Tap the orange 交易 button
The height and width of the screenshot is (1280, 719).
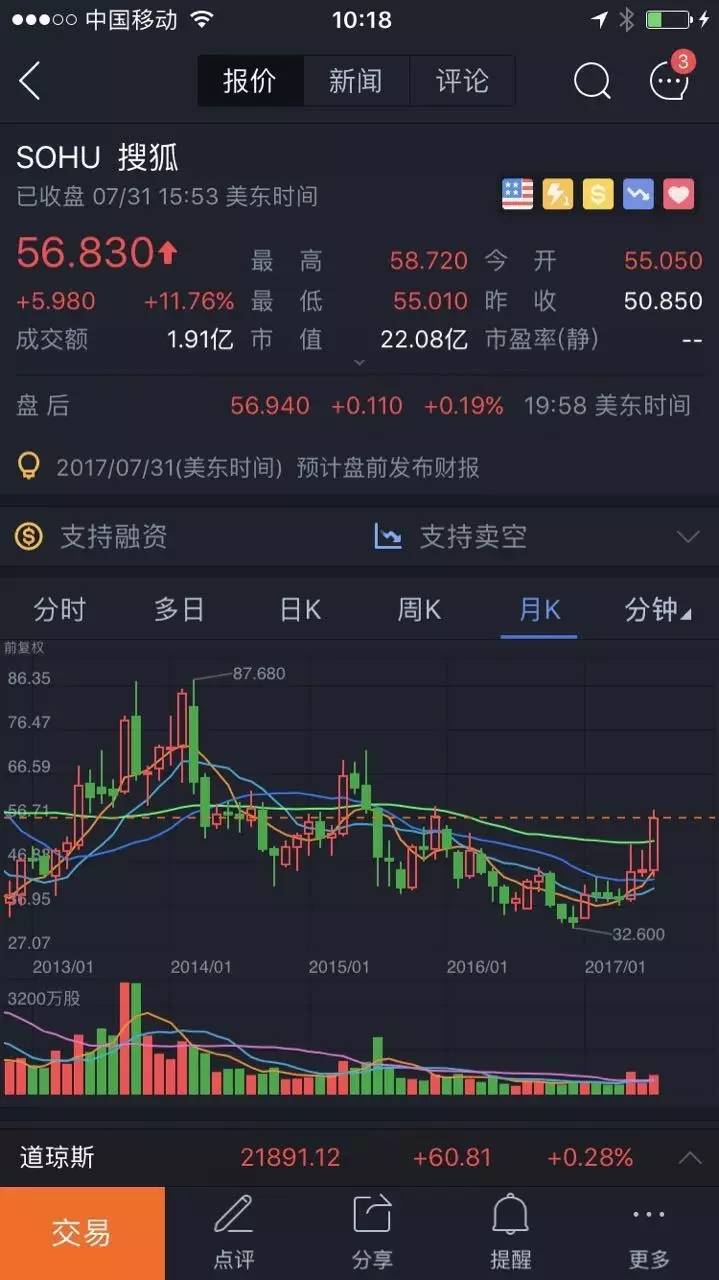[82, 1233]
